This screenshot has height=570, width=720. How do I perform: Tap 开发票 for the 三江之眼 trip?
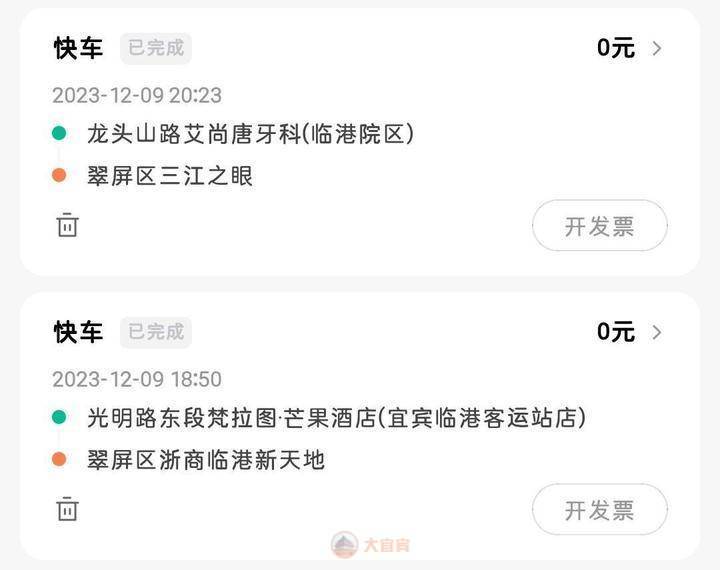click(x=599, y=226)
